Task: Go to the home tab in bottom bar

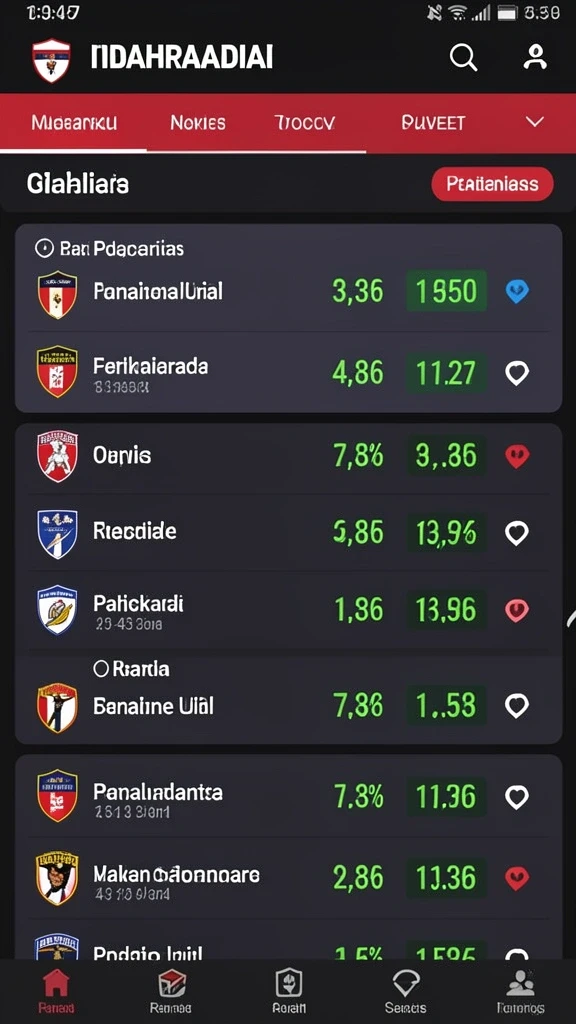Action: (56, 990)
